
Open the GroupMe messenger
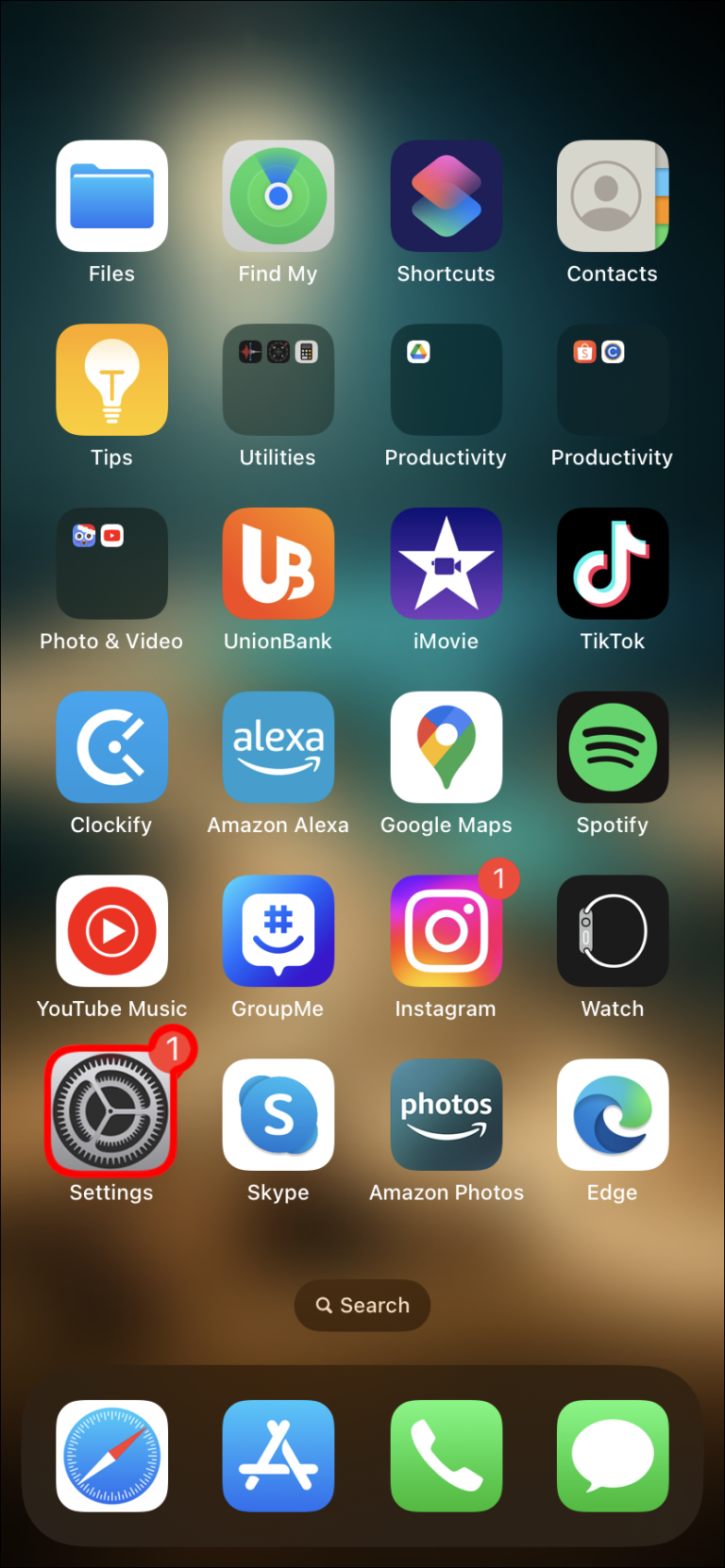point(278,930)
